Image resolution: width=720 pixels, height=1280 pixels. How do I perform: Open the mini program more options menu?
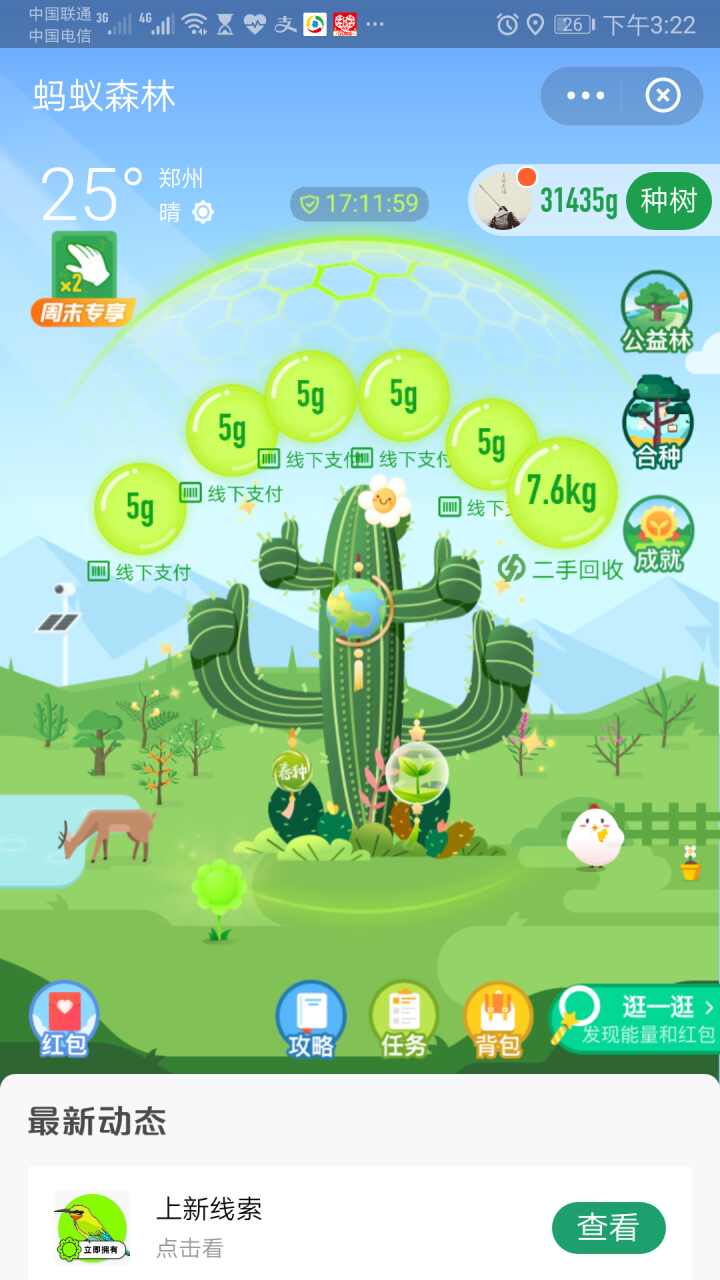click(x=585, y=96)
